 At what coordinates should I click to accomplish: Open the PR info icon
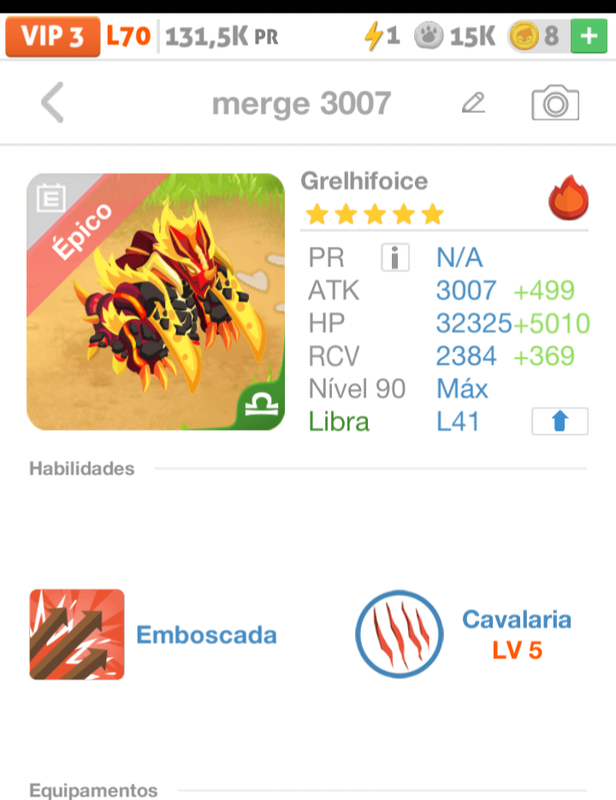coord(396,258)
